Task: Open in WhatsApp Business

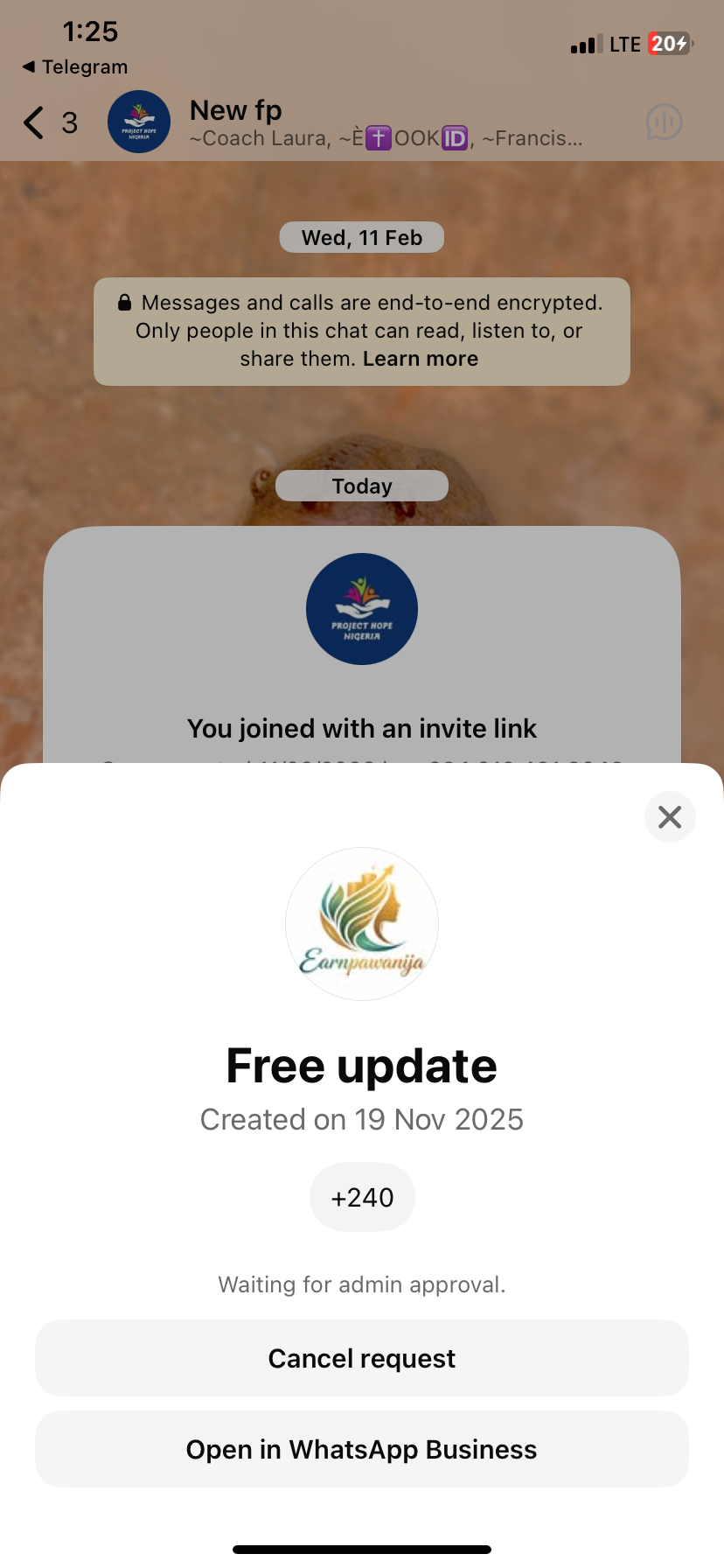Action: point(362,1449)
